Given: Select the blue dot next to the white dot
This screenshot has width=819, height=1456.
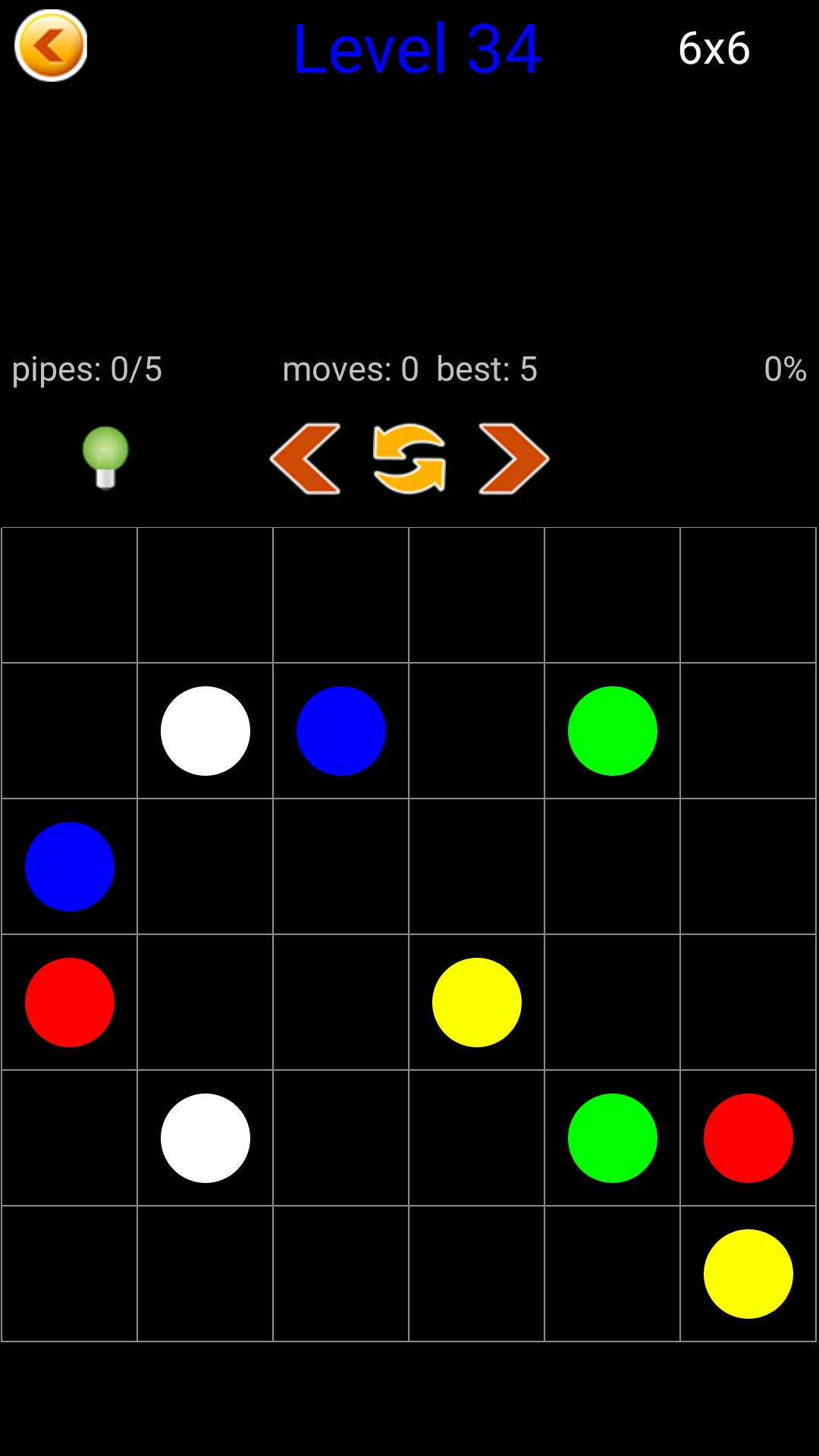Looking at the screenshot, I should tap(341, 731).
